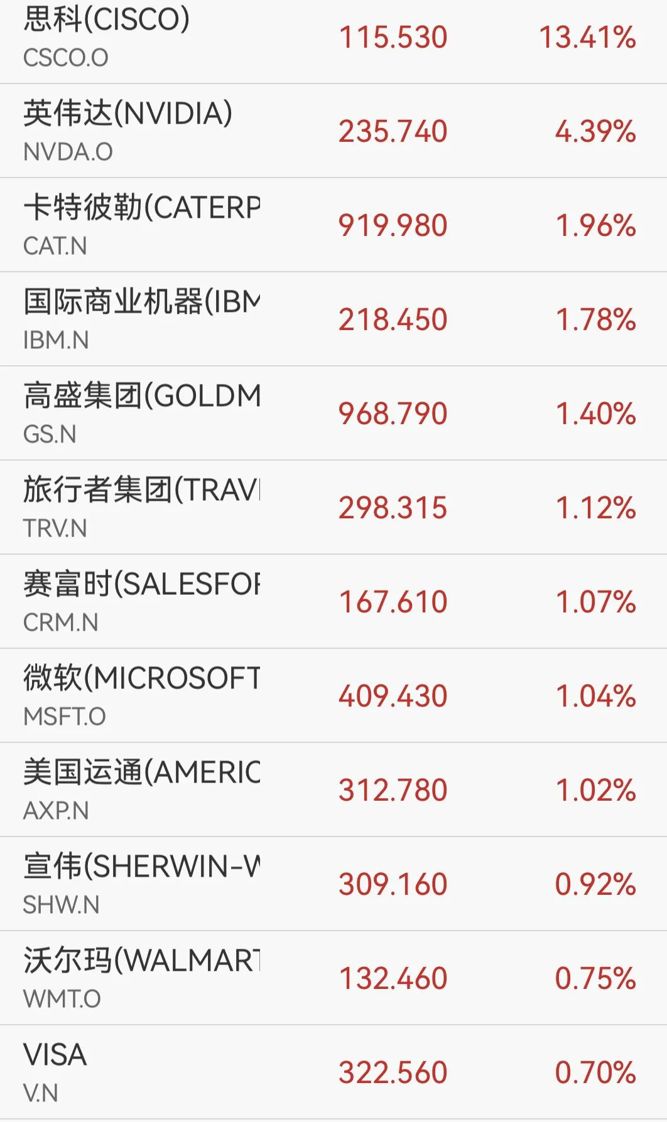Screen dimensions: 667x1122
Task: Open American Express AXP.N row
Action: click(334, 790)
